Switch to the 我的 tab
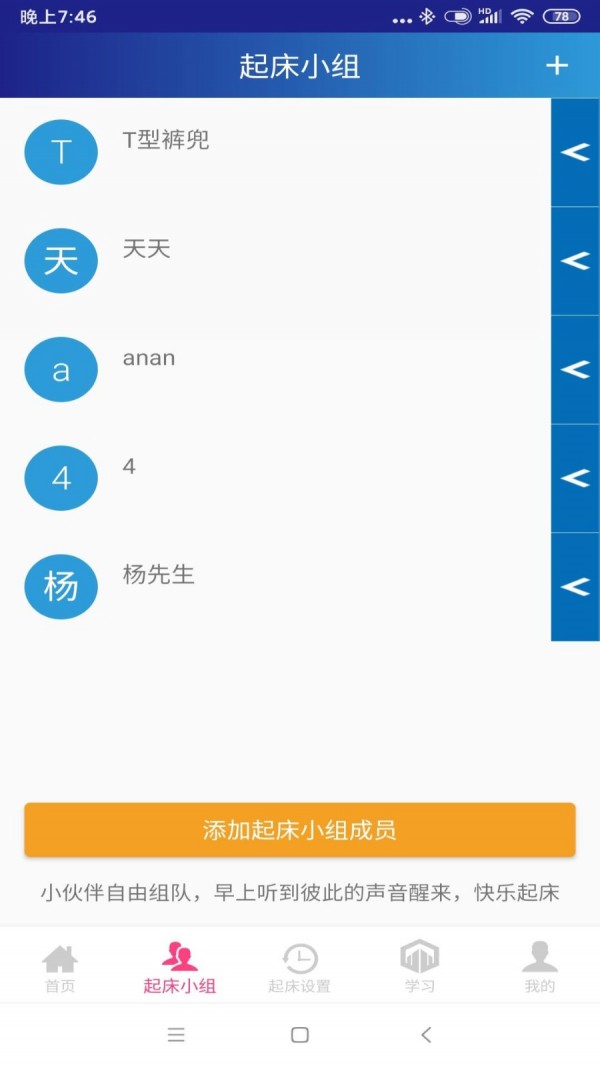 539,968
